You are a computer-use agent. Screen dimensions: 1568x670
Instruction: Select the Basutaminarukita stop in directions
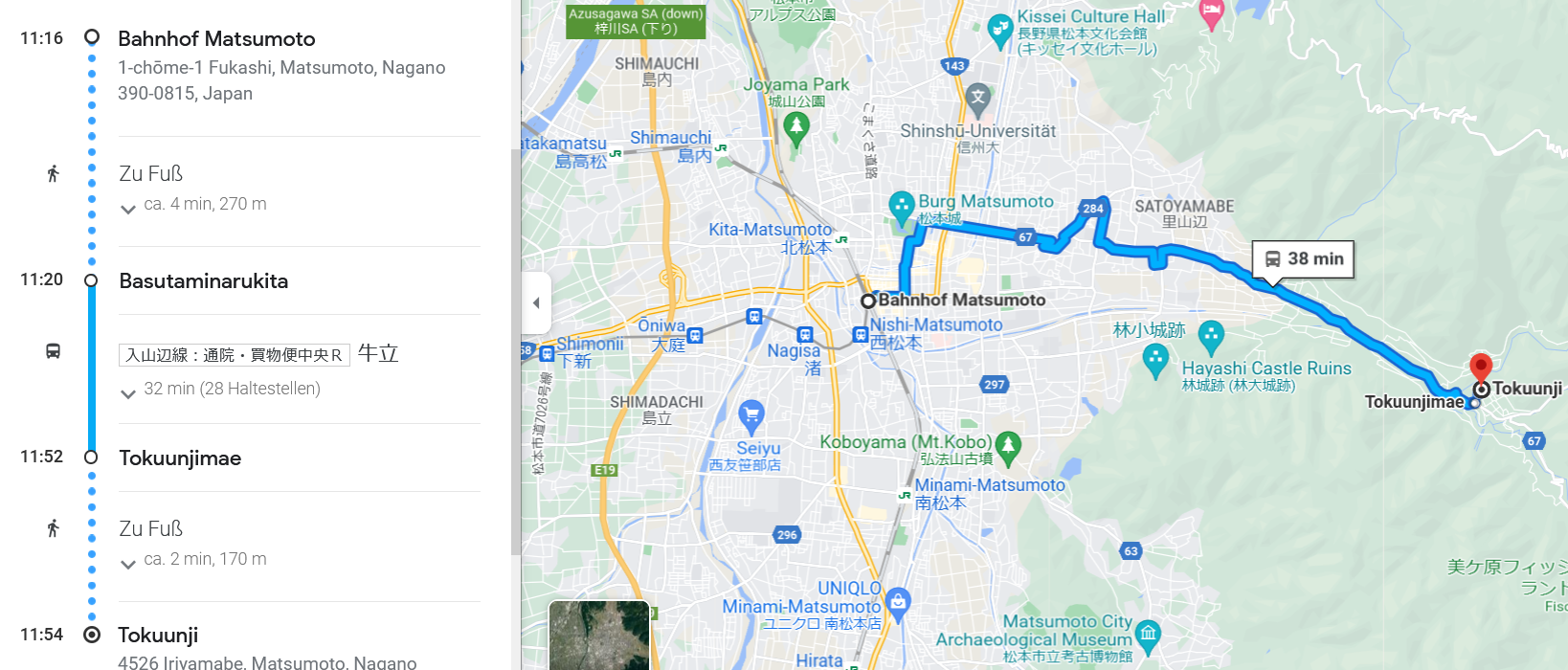(203, 281)
